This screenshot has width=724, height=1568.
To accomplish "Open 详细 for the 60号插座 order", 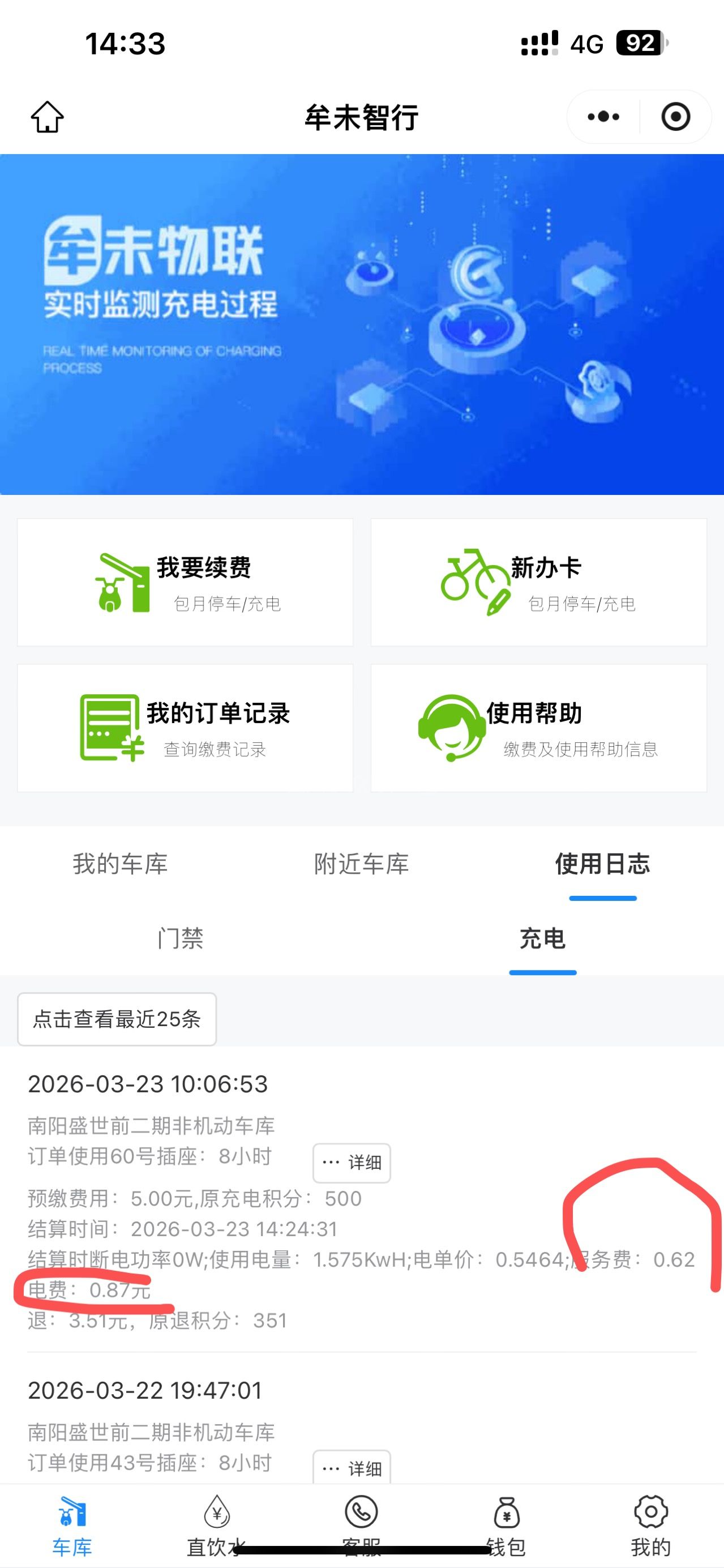I will (352, 1163).
